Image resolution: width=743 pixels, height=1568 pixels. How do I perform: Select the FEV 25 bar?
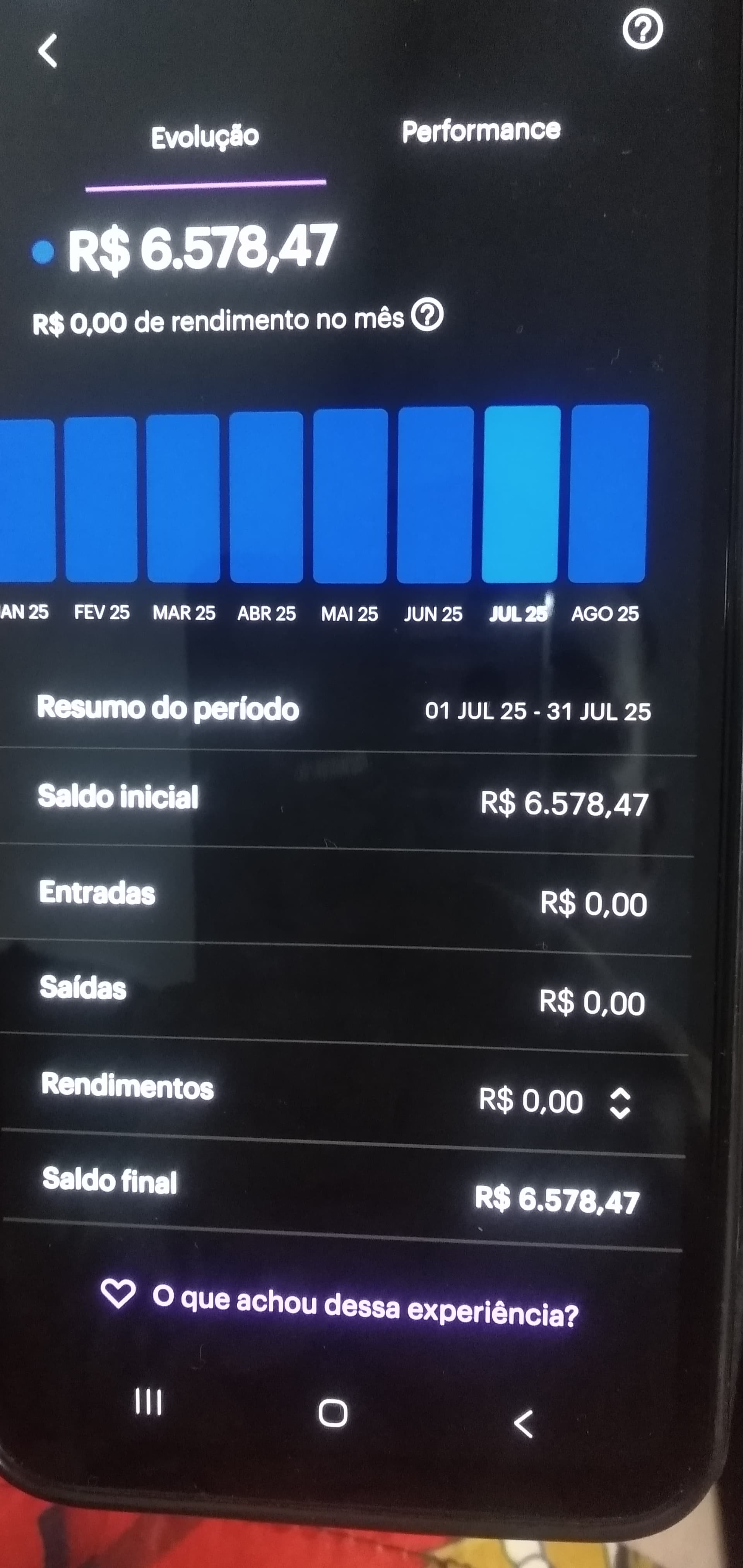coord(101,499)
